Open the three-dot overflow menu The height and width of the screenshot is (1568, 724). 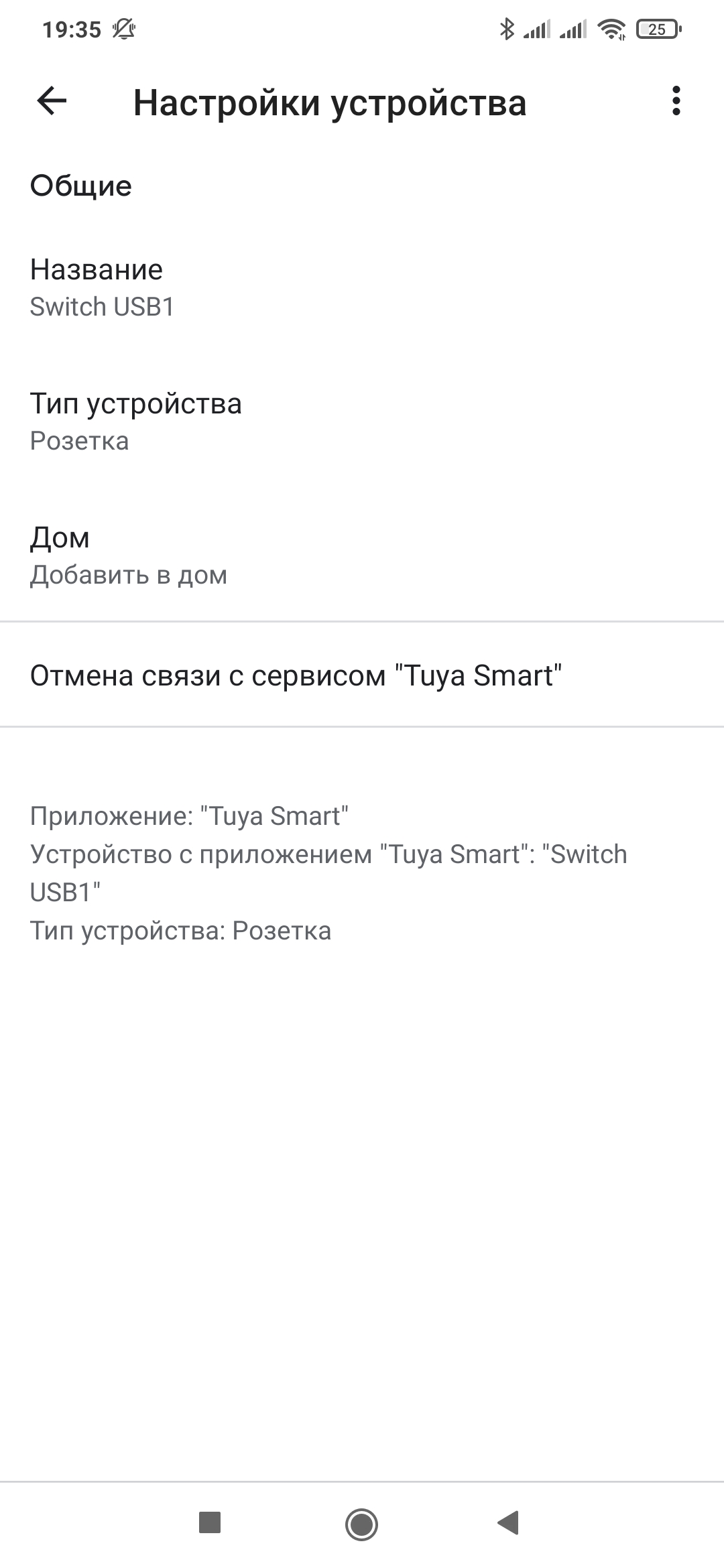pos(676,101)
